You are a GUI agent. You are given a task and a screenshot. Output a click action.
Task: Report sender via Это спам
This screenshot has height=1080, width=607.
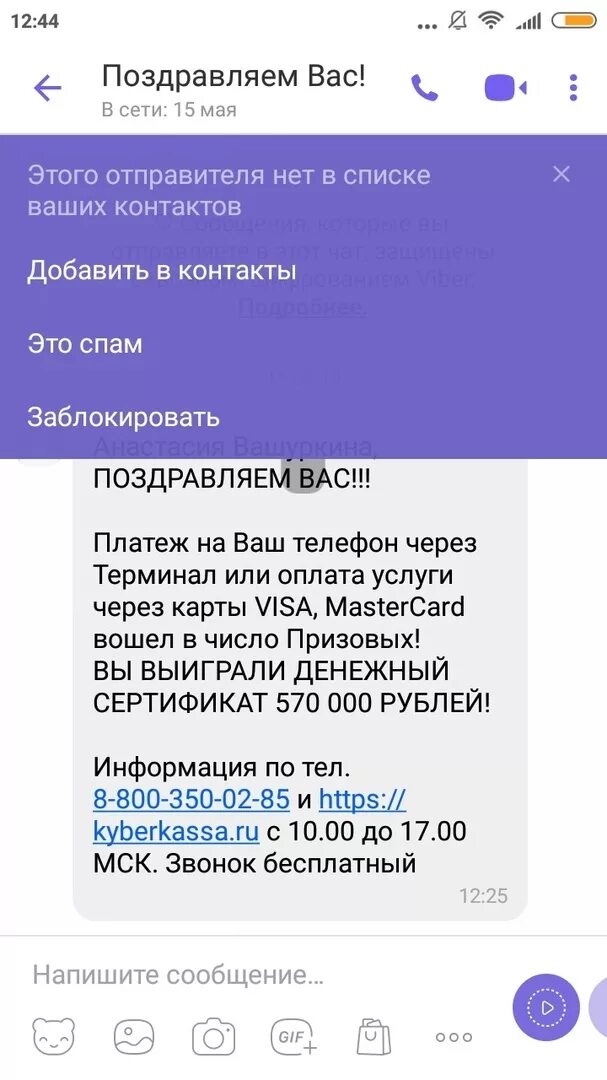[x=85, y=344]
